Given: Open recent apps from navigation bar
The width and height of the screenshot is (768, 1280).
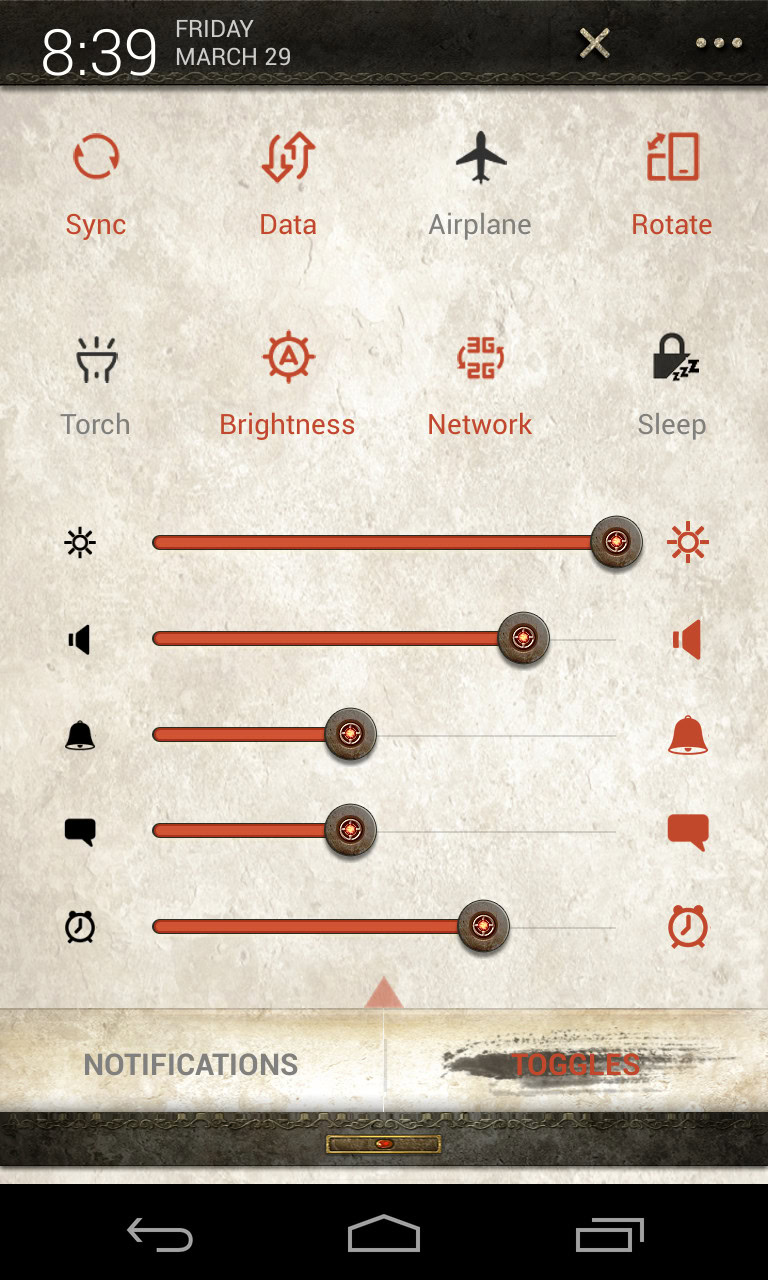Looking at the screenshot, I should pos(610,1236).
